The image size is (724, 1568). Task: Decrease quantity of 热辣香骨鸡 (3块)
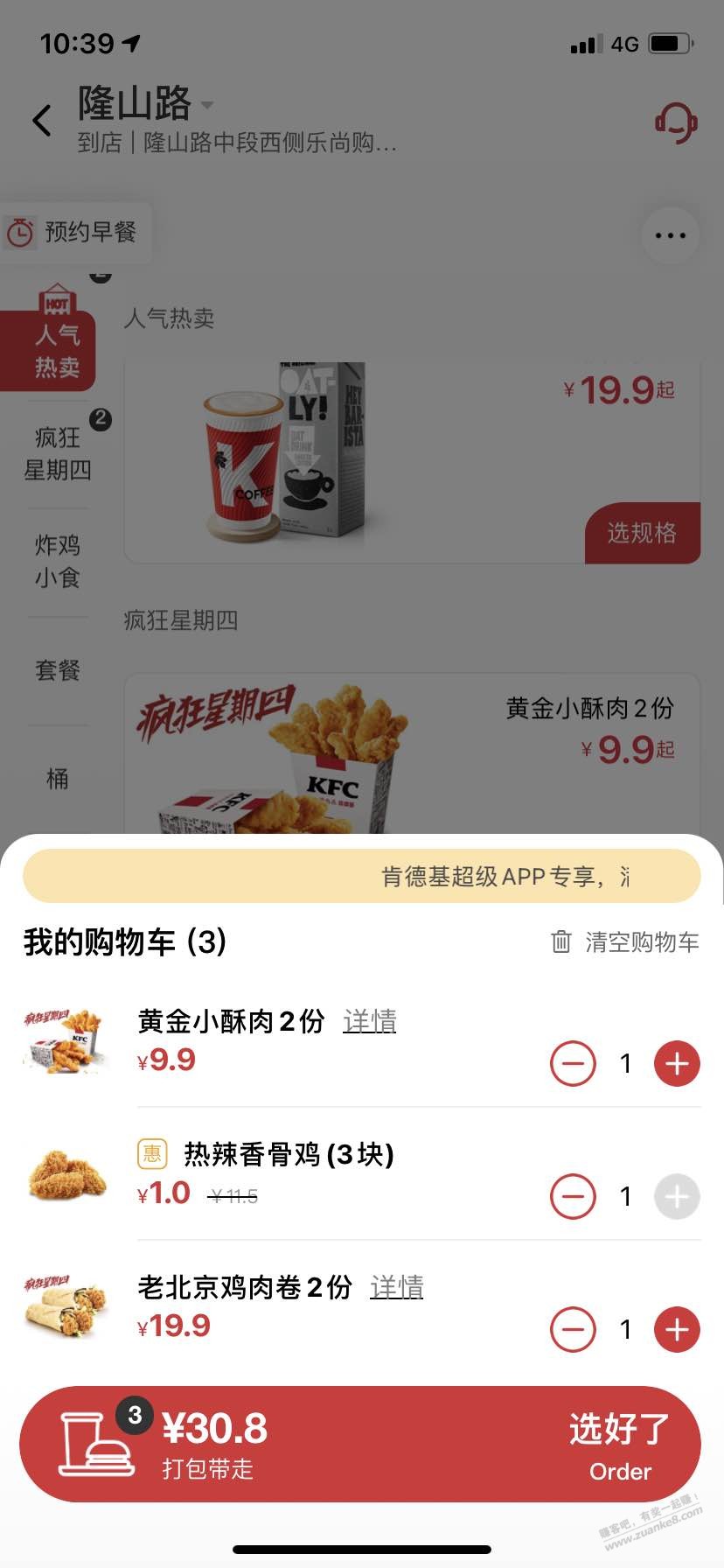[573, 1197]
